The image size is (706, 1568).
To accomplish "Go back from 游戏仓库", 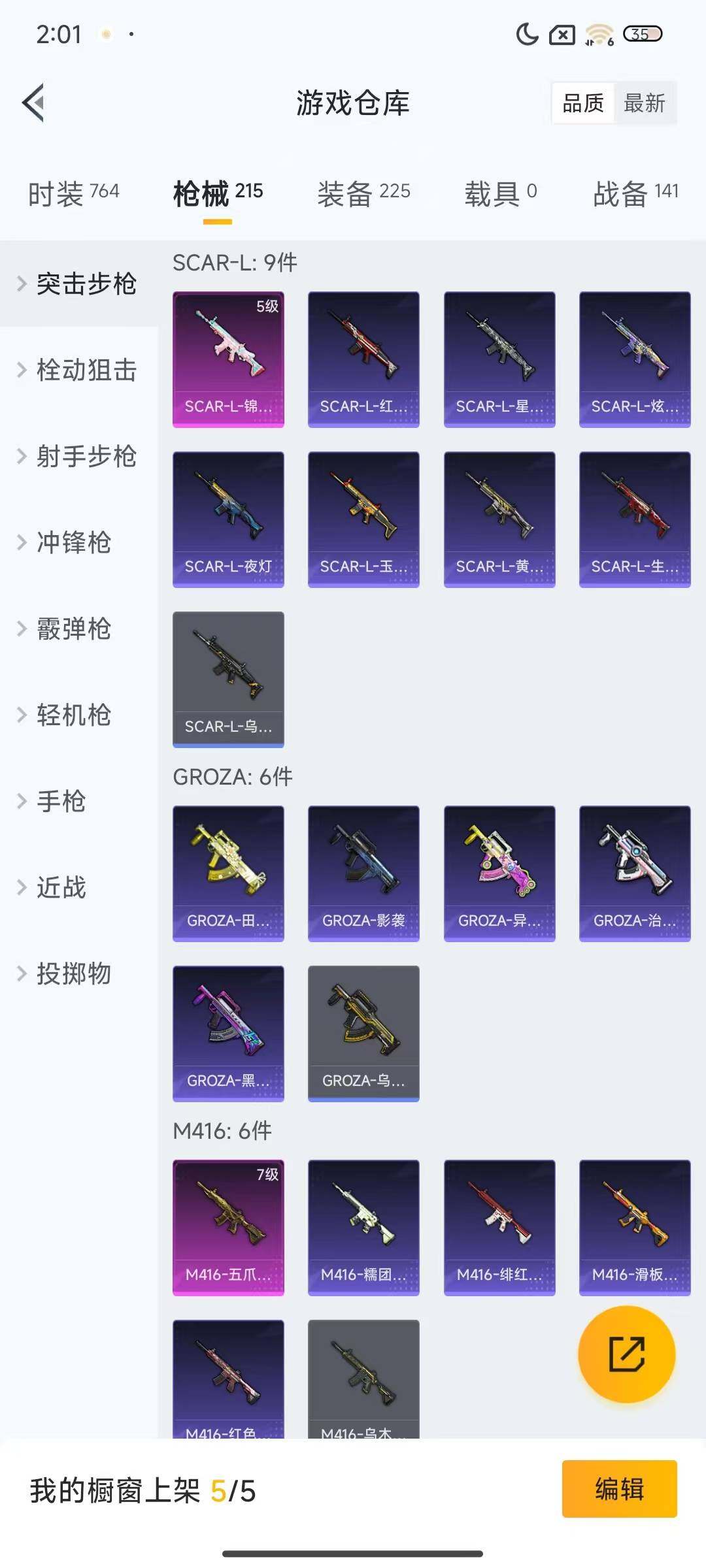I will [x=34, y=103].
